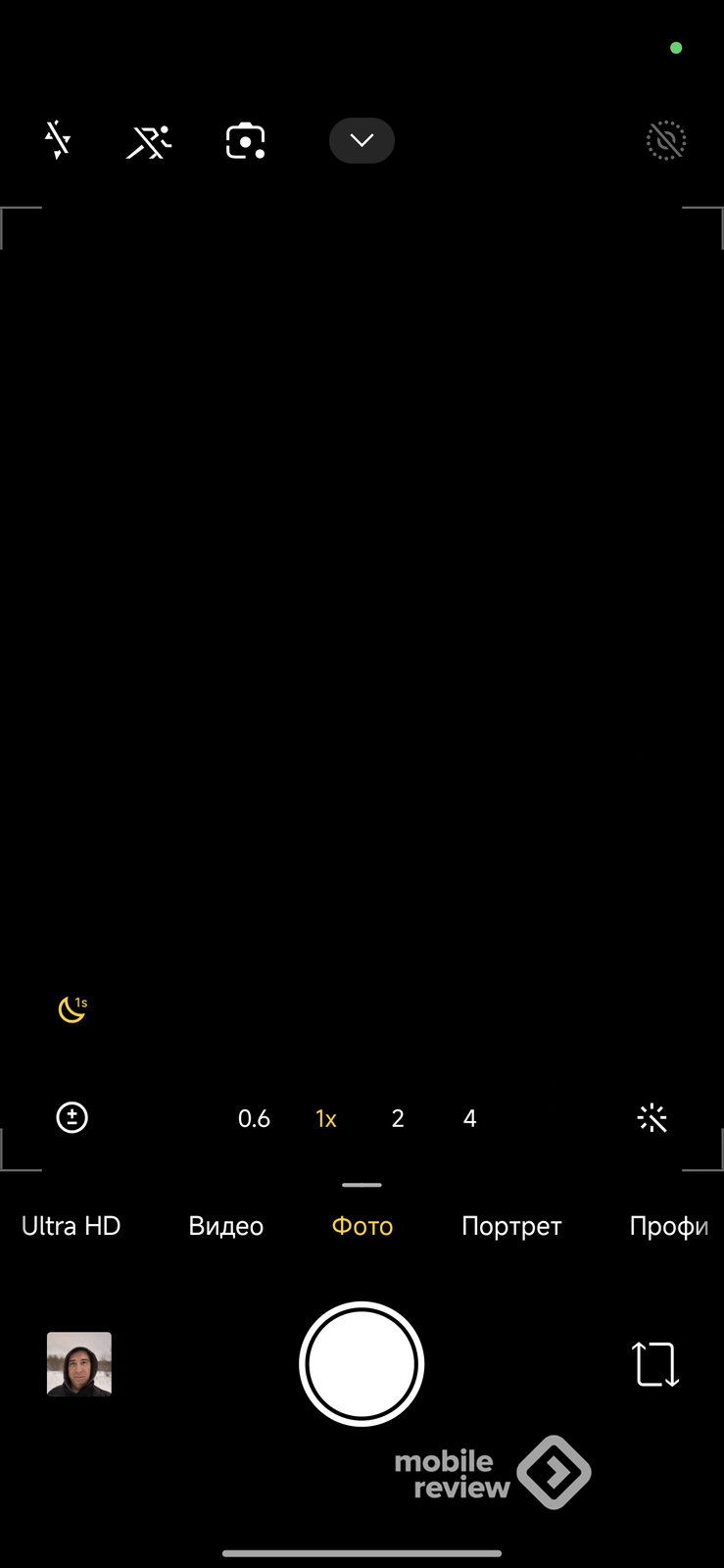724x1568 pixels.
Task: Tap the night mode moon icon
Action: coord(72,1008)
